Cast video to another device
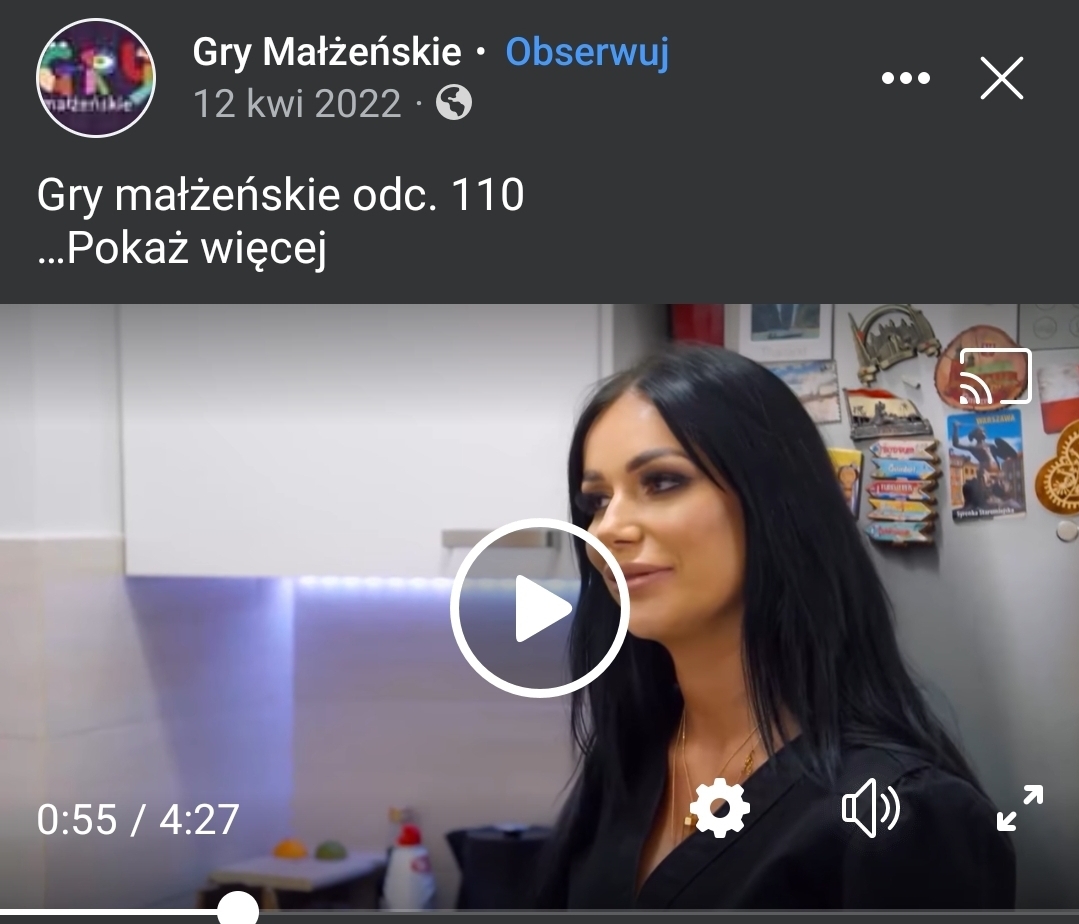Image resolution: width=1079 pixels, height=924 pixels. click(x=994, y=376)
